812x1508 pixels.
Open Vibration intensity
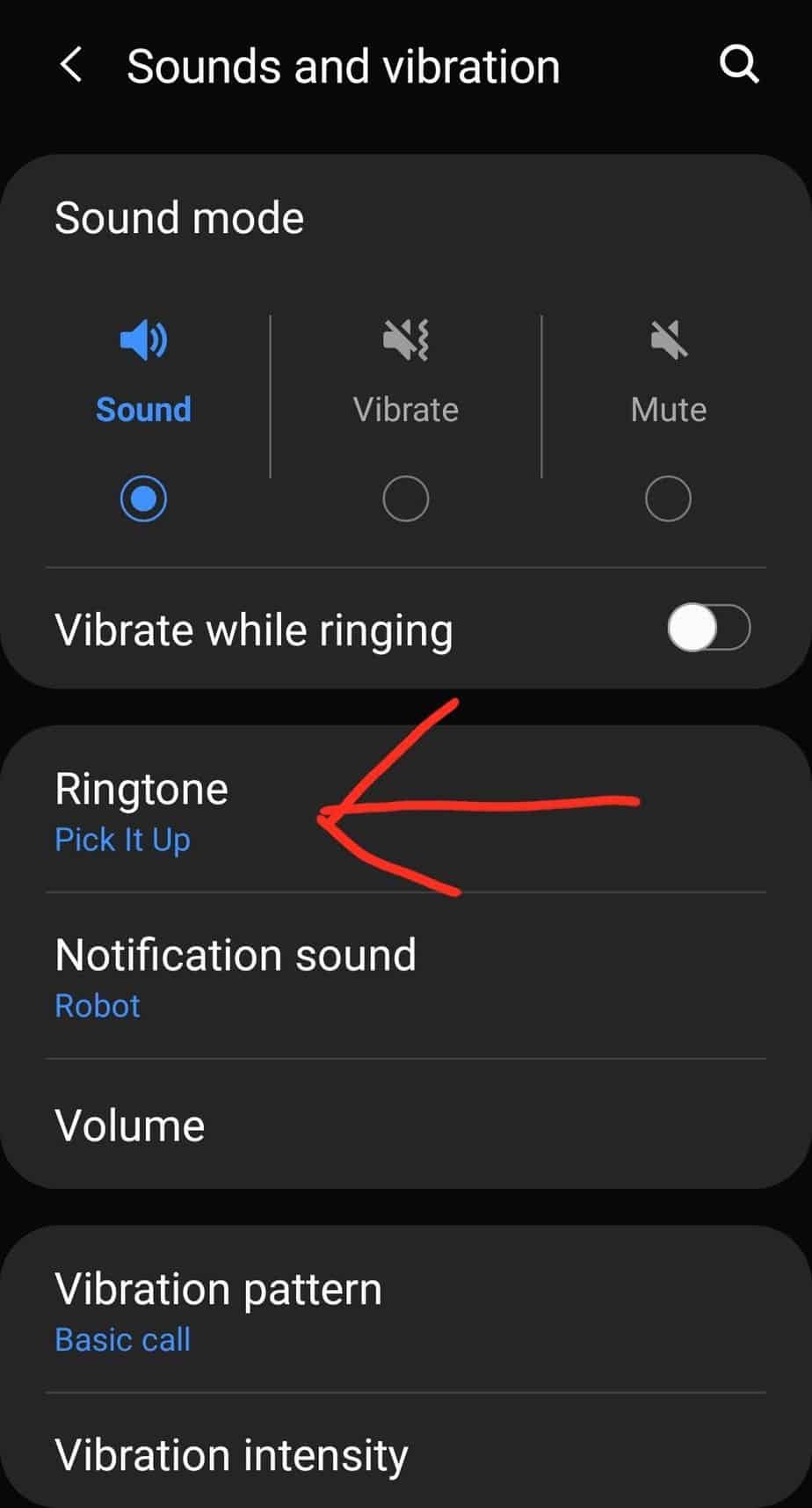pos(231,1455)
